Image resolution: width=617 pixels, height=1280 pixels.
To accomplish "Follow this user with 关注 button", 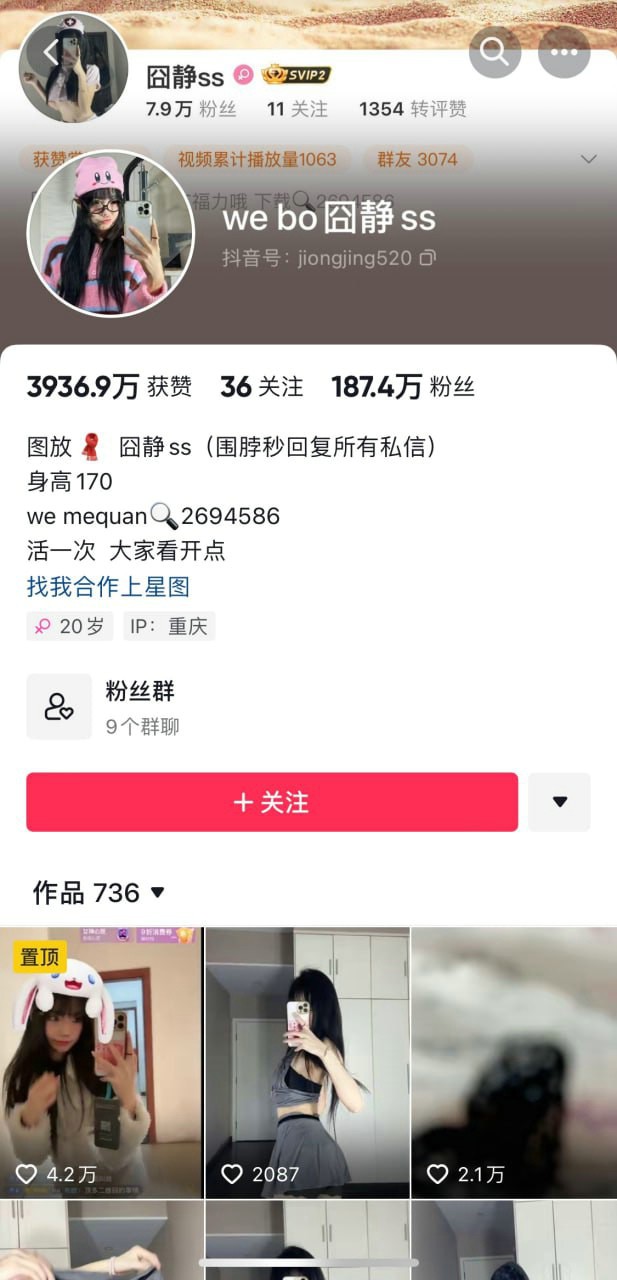I will pyautogui.click(x=272, y=802).
